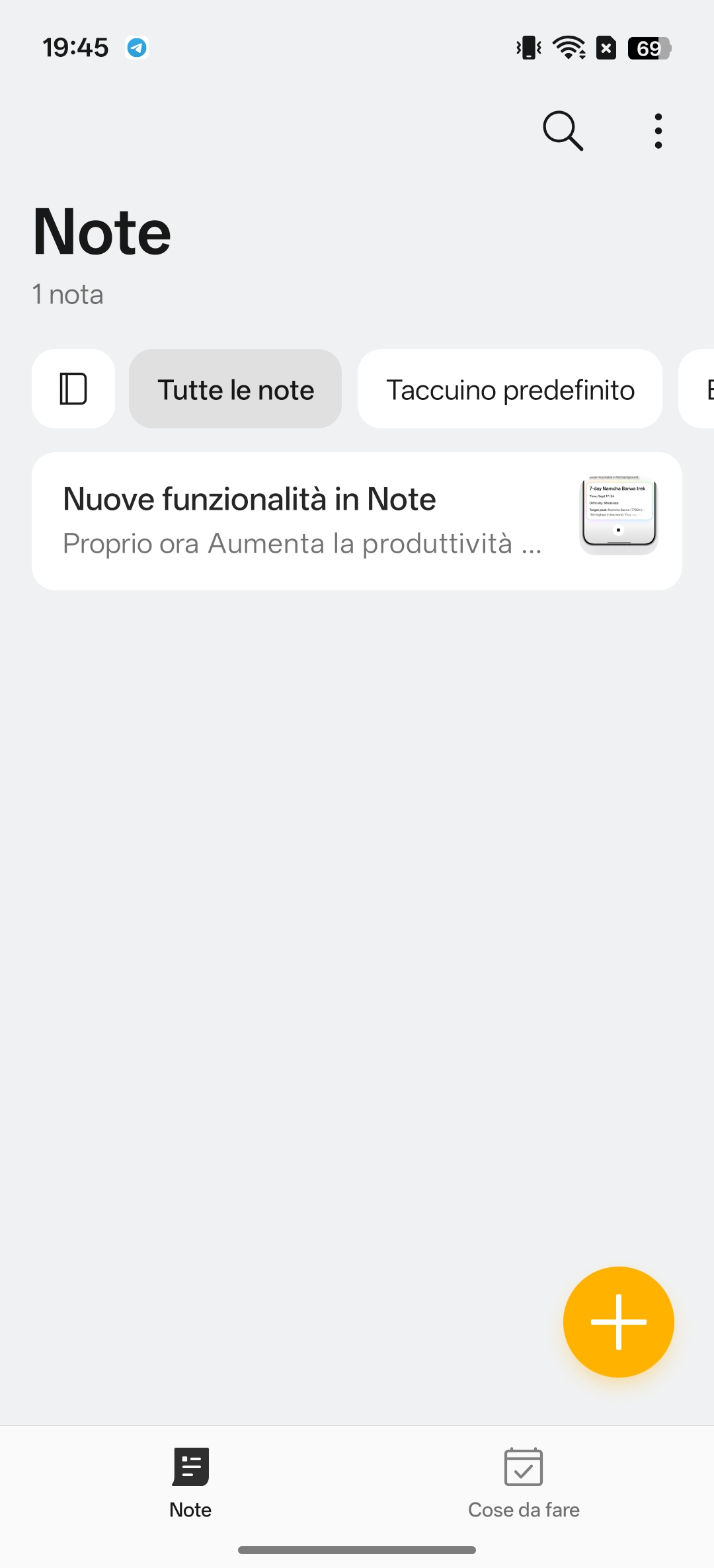Open the search icon
The width and height of the screenshot is (714, 1568).
563,131
